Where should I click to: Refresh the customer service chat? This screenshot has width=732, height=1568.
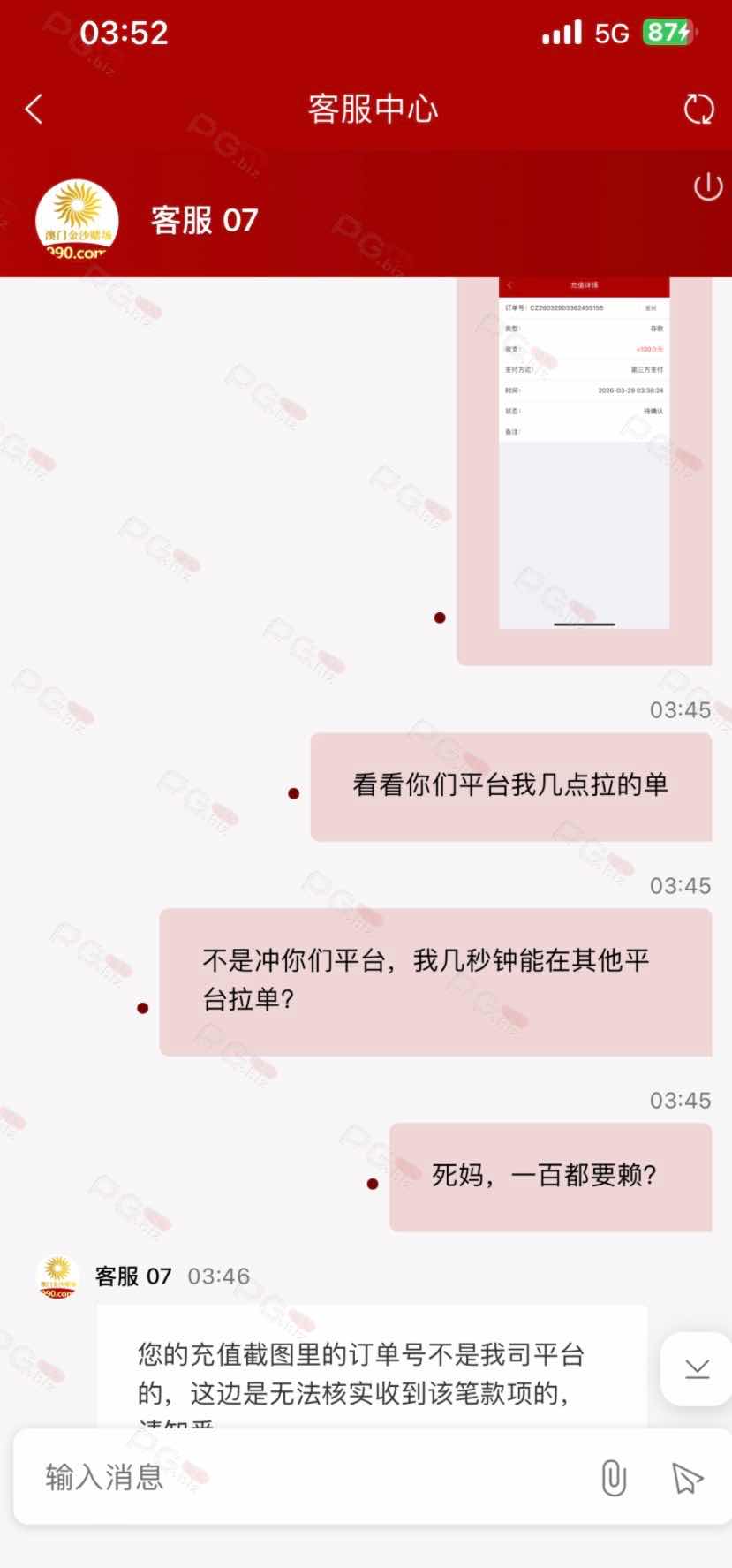pyautogui.click(x=698, y=110)
